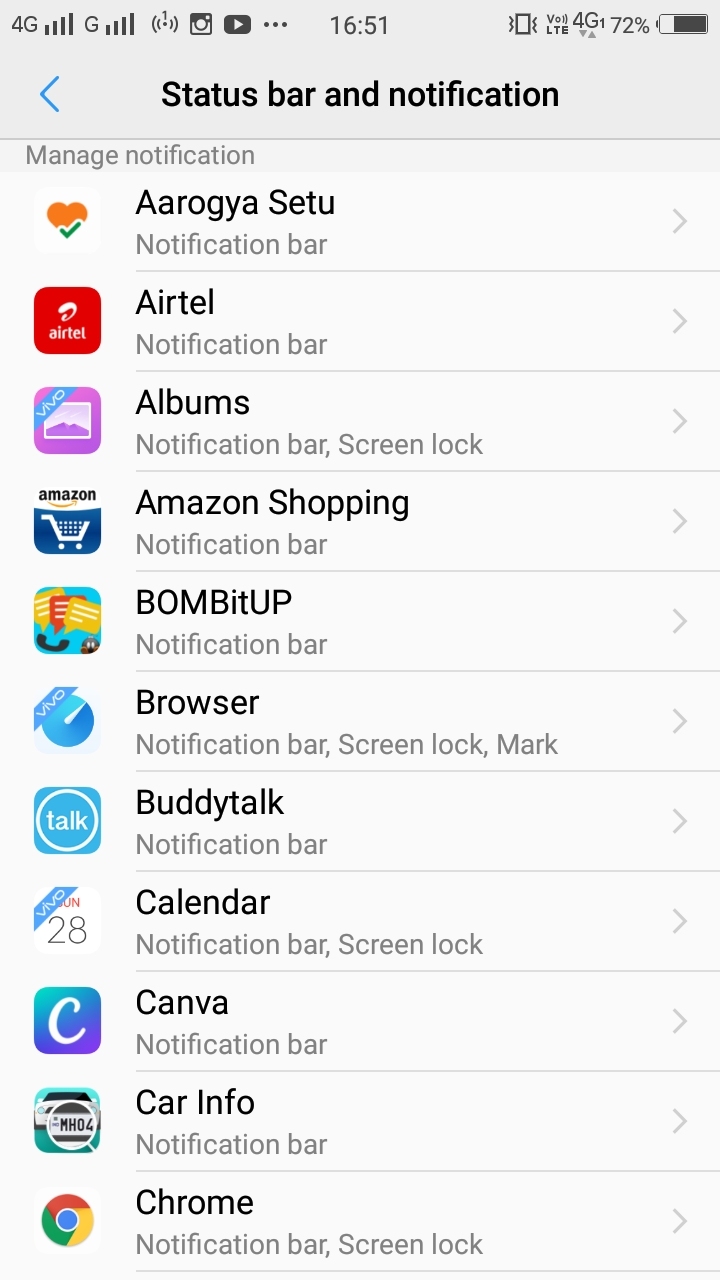Open Calendar notification settings
Image resolution: width=720 pixels, height=1280 pixels.
[x=360, y=921]
